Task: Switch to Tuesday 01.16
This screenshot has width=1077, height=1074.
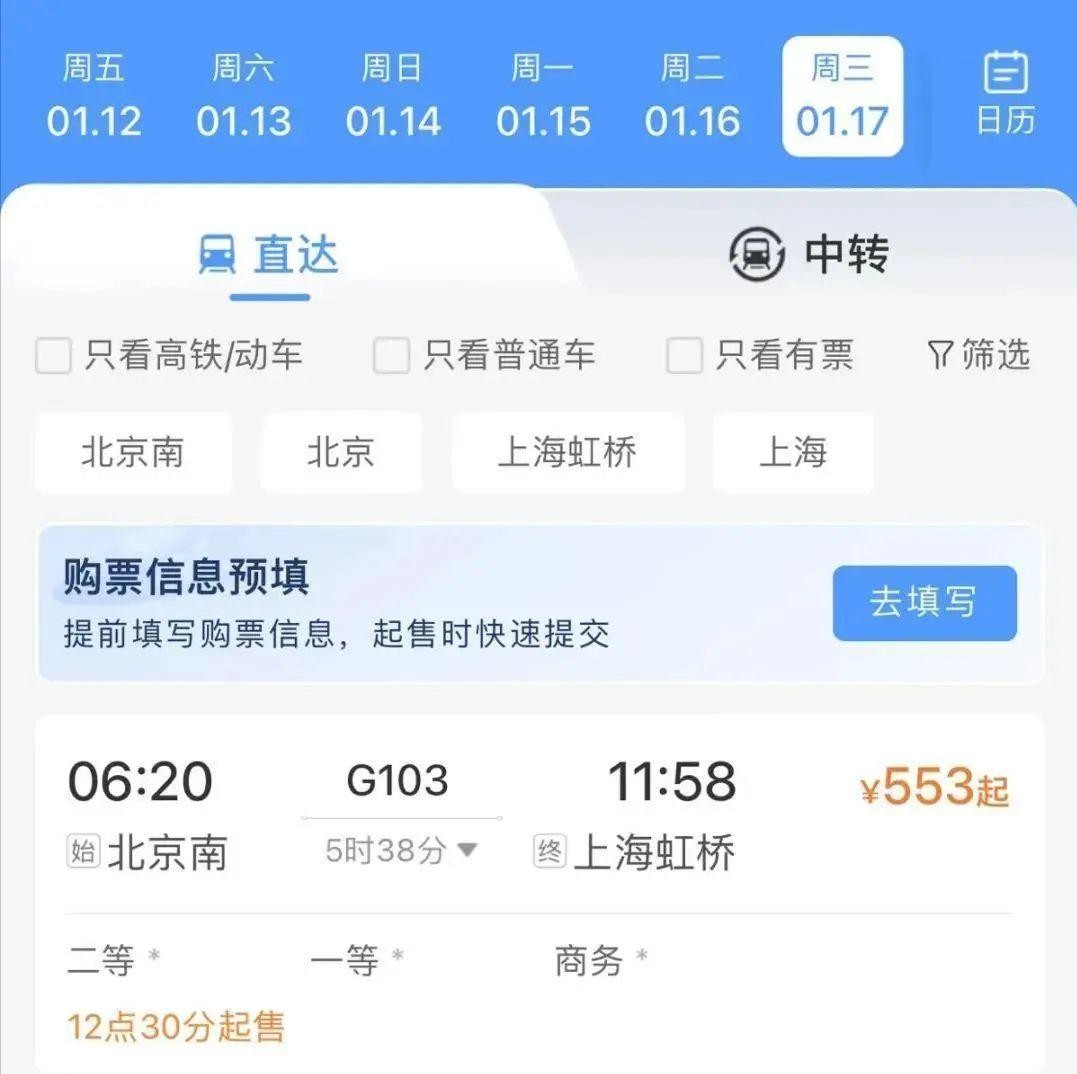Action: pos(692,97)
